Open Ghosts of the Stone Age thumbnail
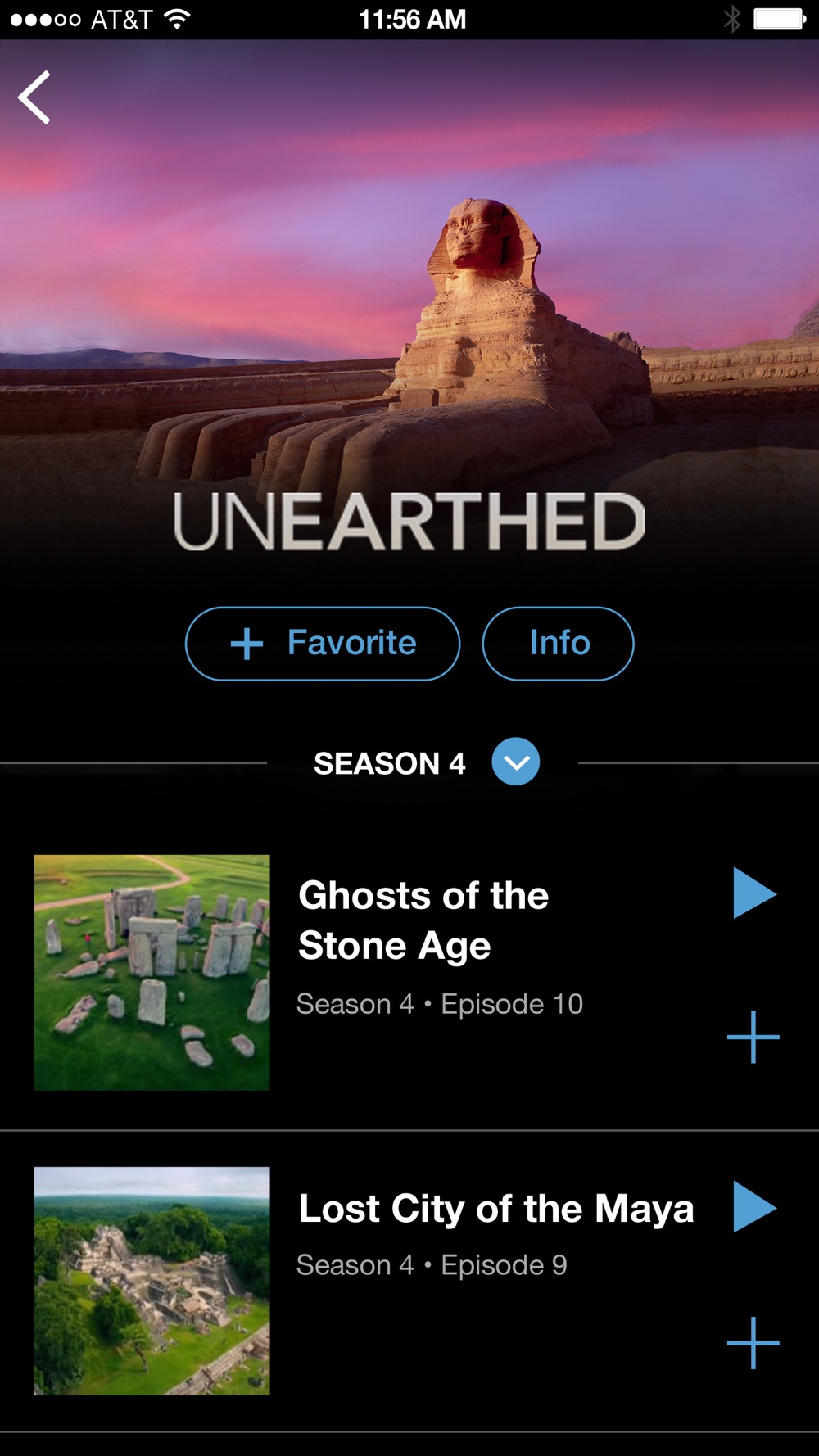This screenshot has width=819, height=1456. (x=152, y=972)
